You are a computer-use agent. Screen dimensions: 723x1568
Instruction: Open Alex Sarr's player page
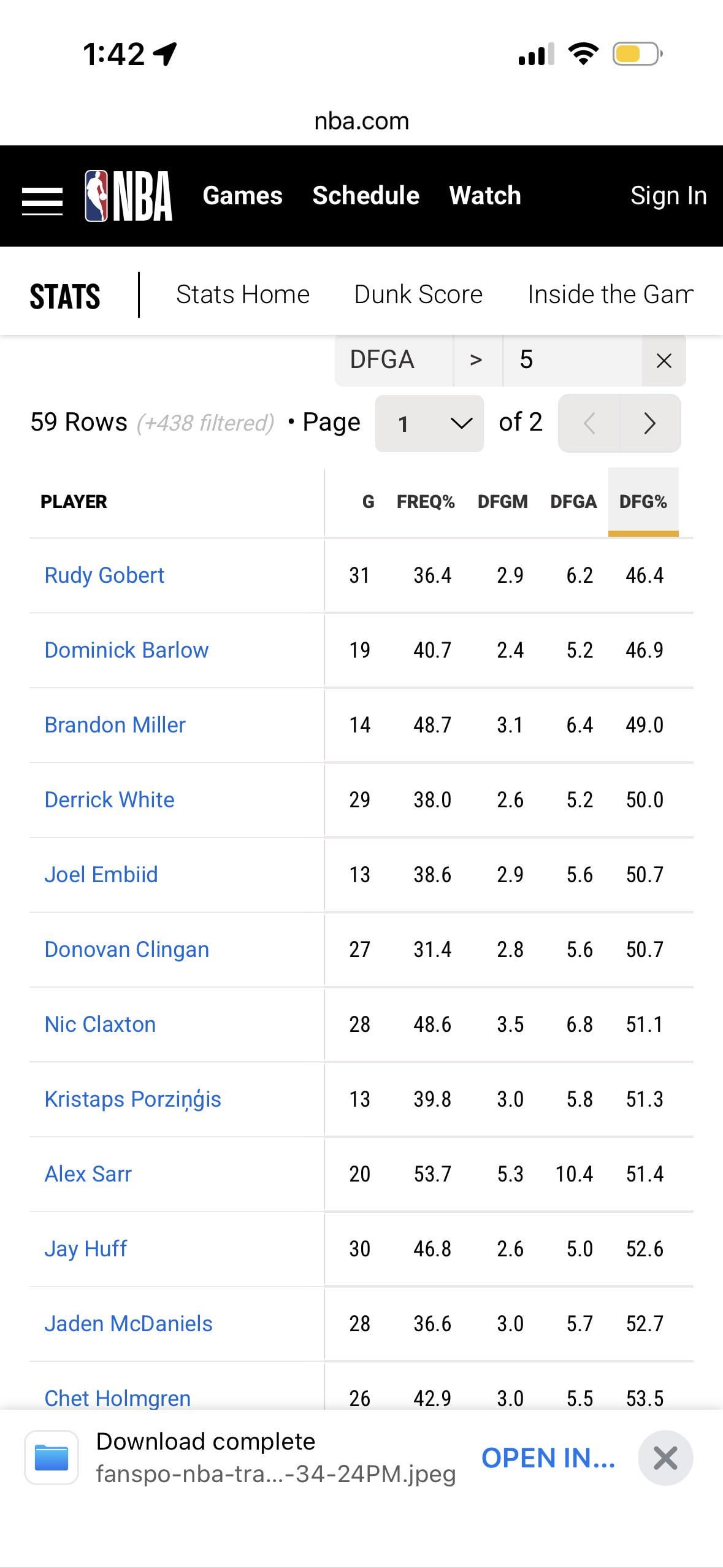[88, 1174]
